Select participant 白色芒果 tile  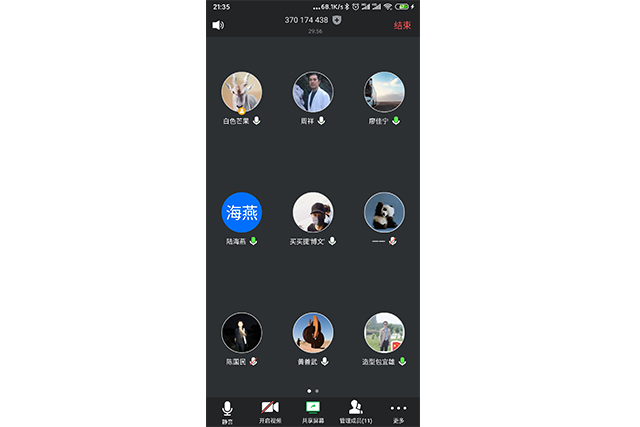(x=242, y=92)
